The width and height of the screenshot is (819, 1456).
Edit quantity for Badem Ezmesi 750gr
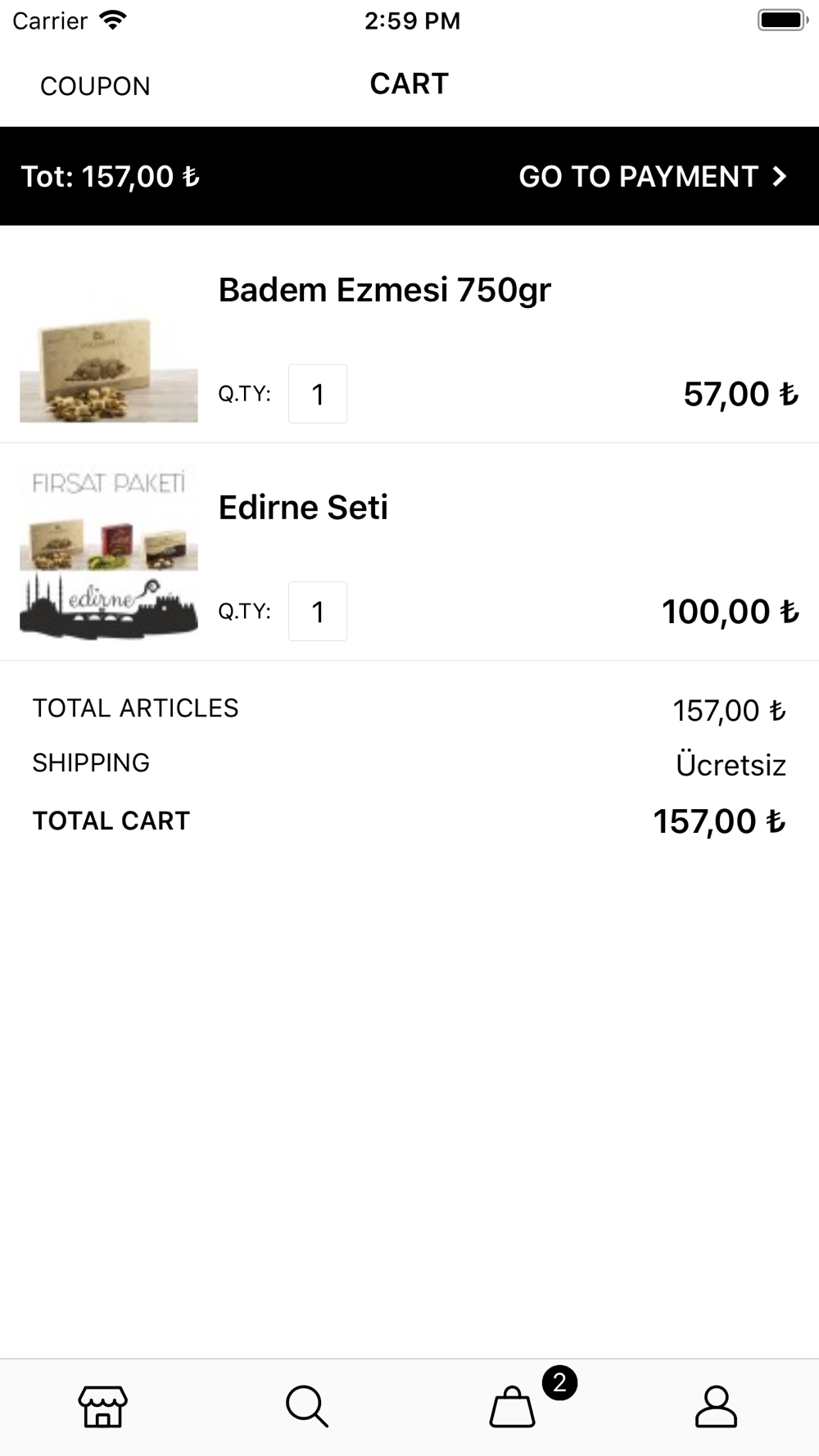pyautogui.click(x=318, y=394)
